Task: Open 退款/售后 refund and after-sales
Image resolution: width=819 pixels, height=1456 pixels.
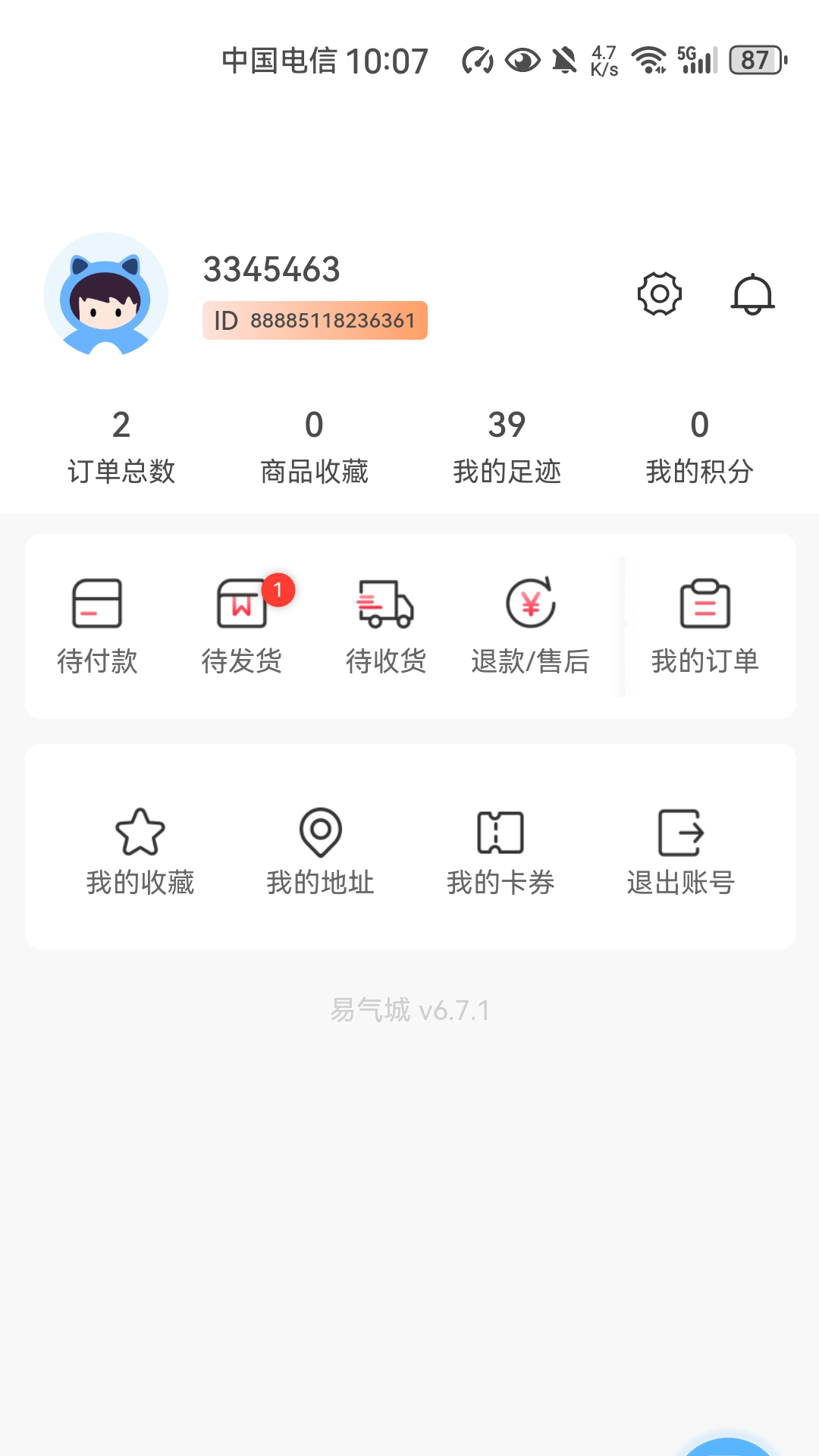Action: point(530,626)
